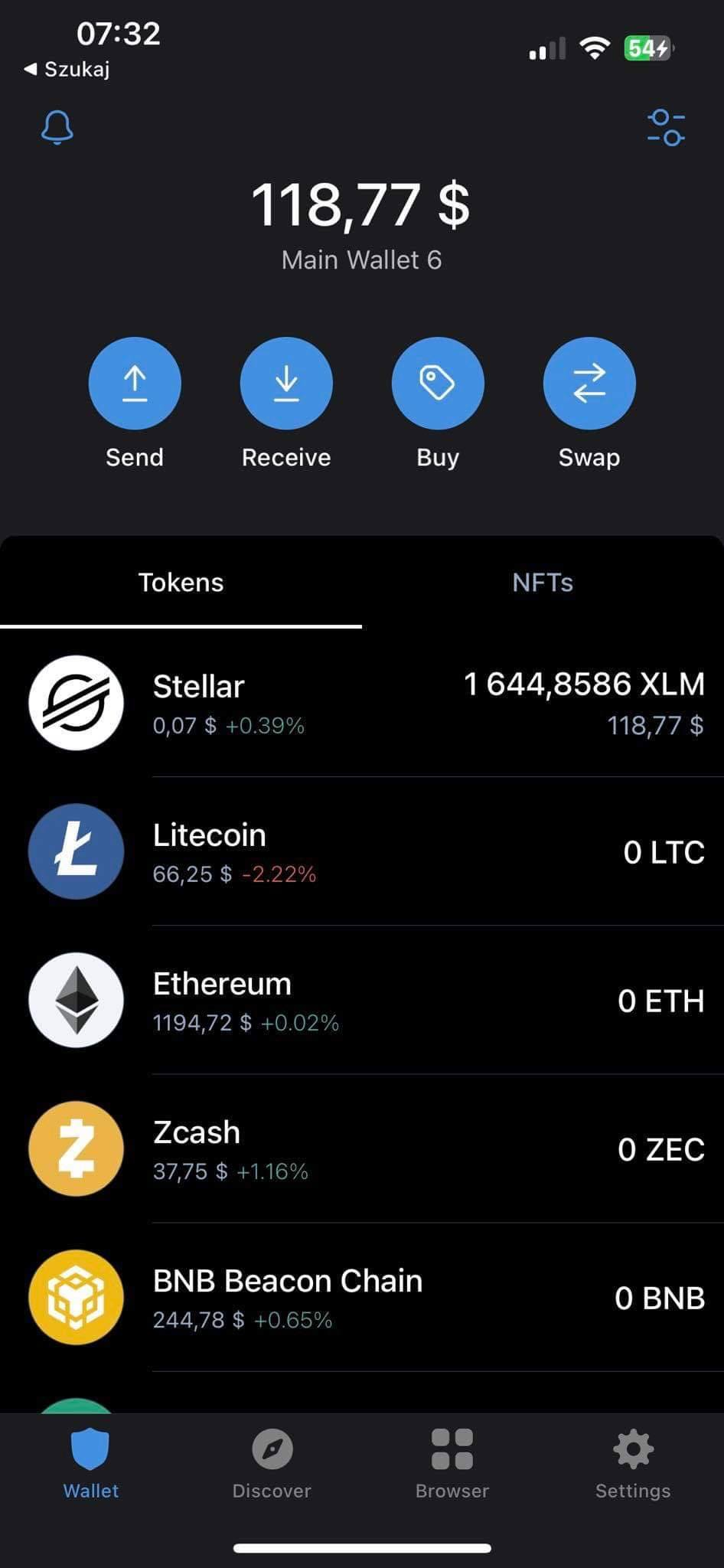This screenshot has width=724, height=1568.
Task: Return to Szukaj via back link
Action: click(67, 70)
